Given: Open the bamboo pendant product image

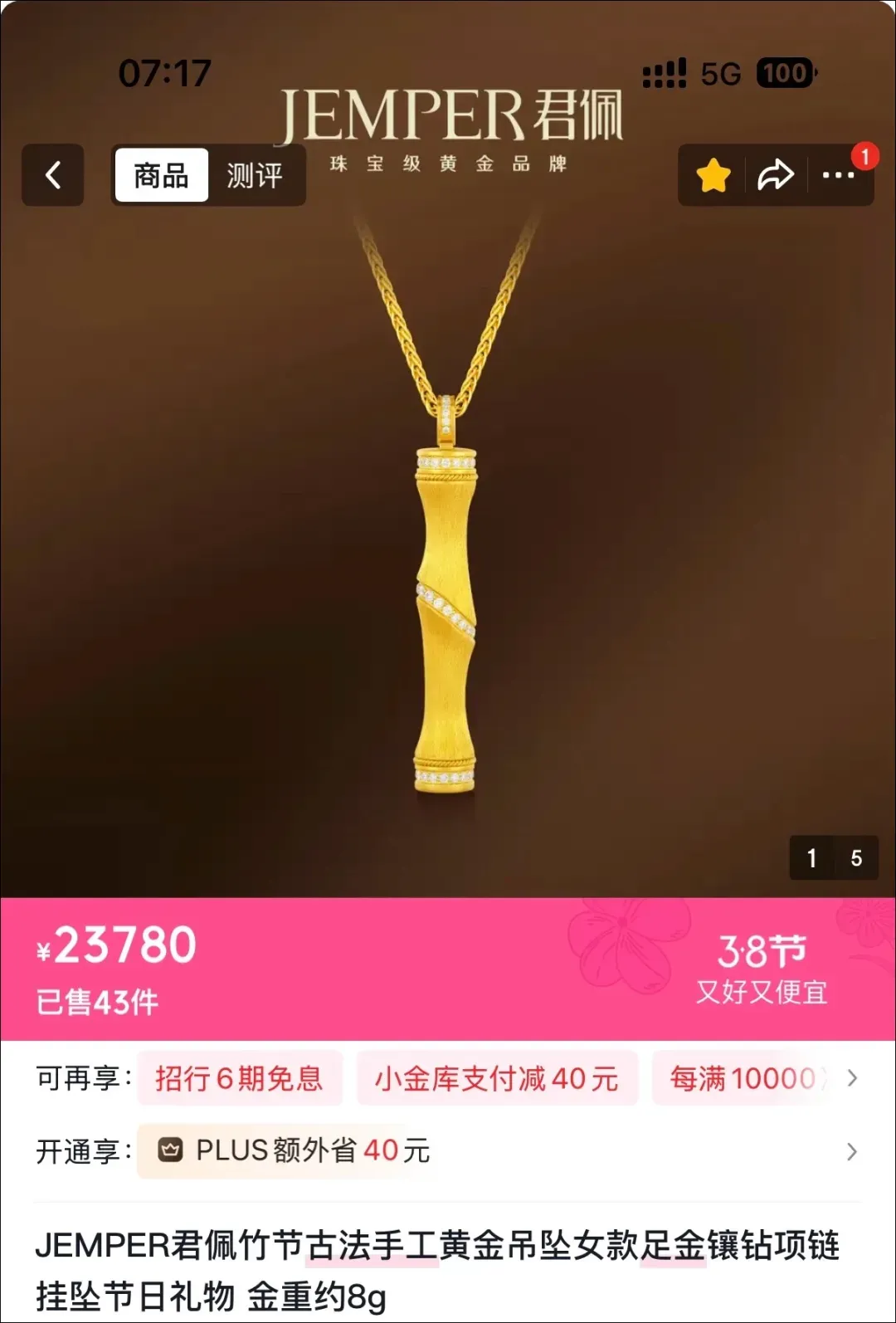Looking at the screenshot, I should [x=446, y=581].
